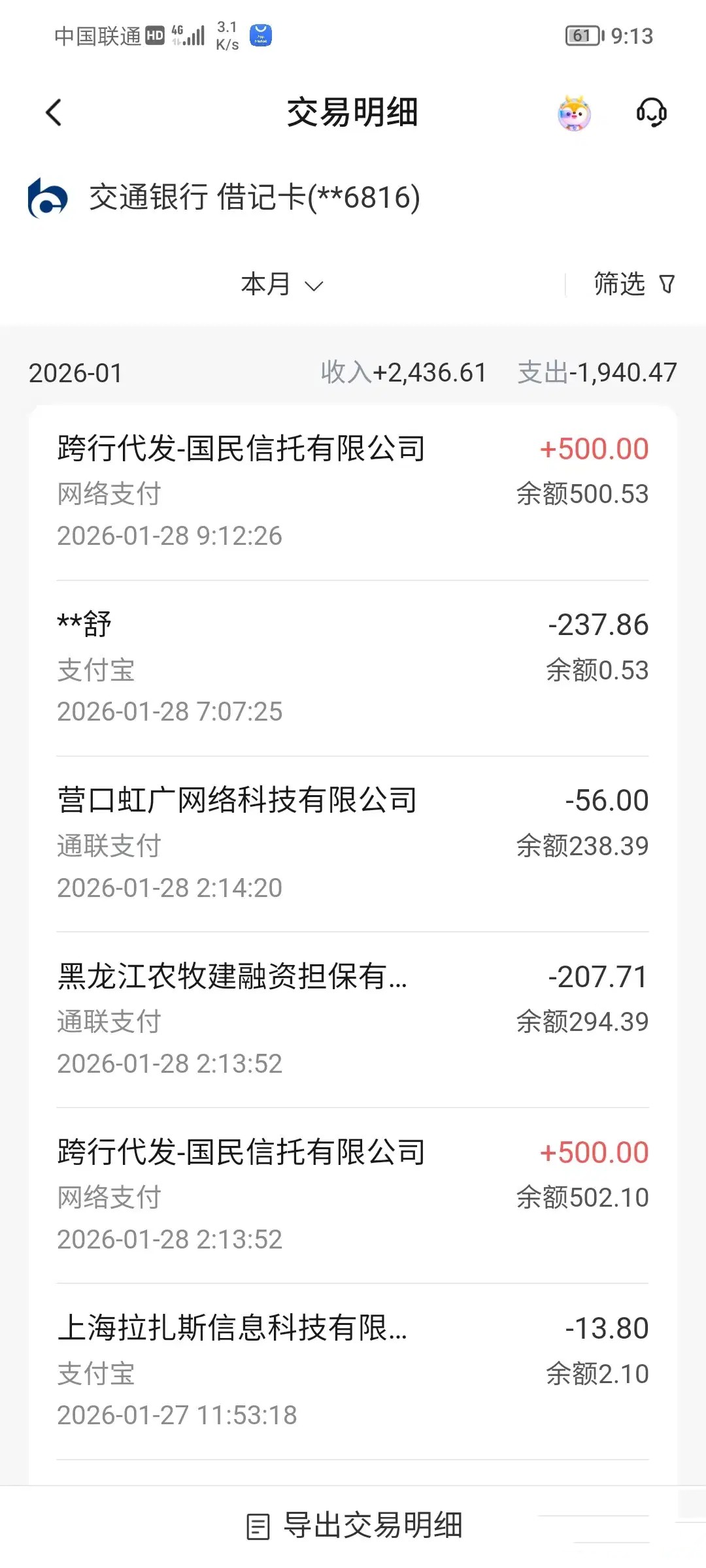Image resolution: width=706 pixels, height=1568 pixels.
Task: View the 黑龙江农牧建融资担保 -207.71 transaction
Action: click(x=352, y=1019)
